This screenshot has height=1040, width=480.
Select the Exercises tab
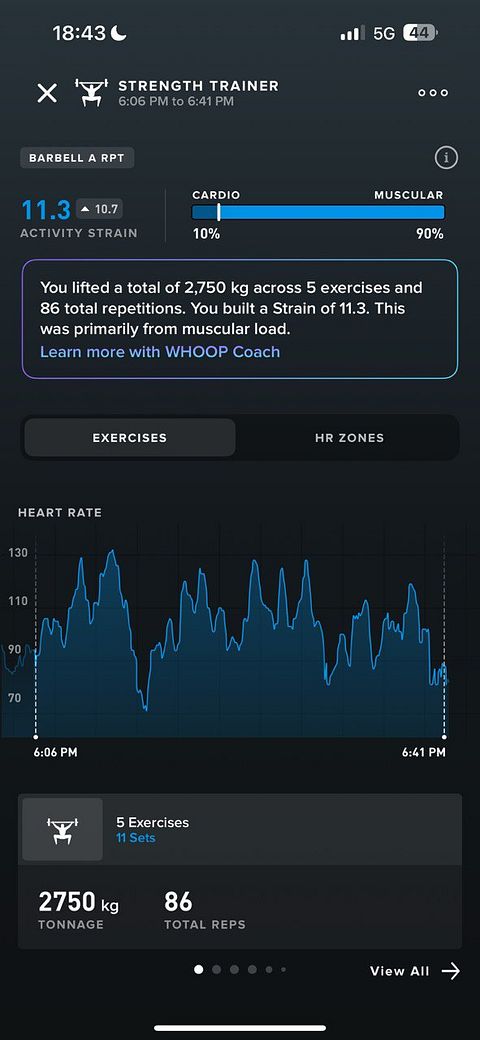[129, 438]
